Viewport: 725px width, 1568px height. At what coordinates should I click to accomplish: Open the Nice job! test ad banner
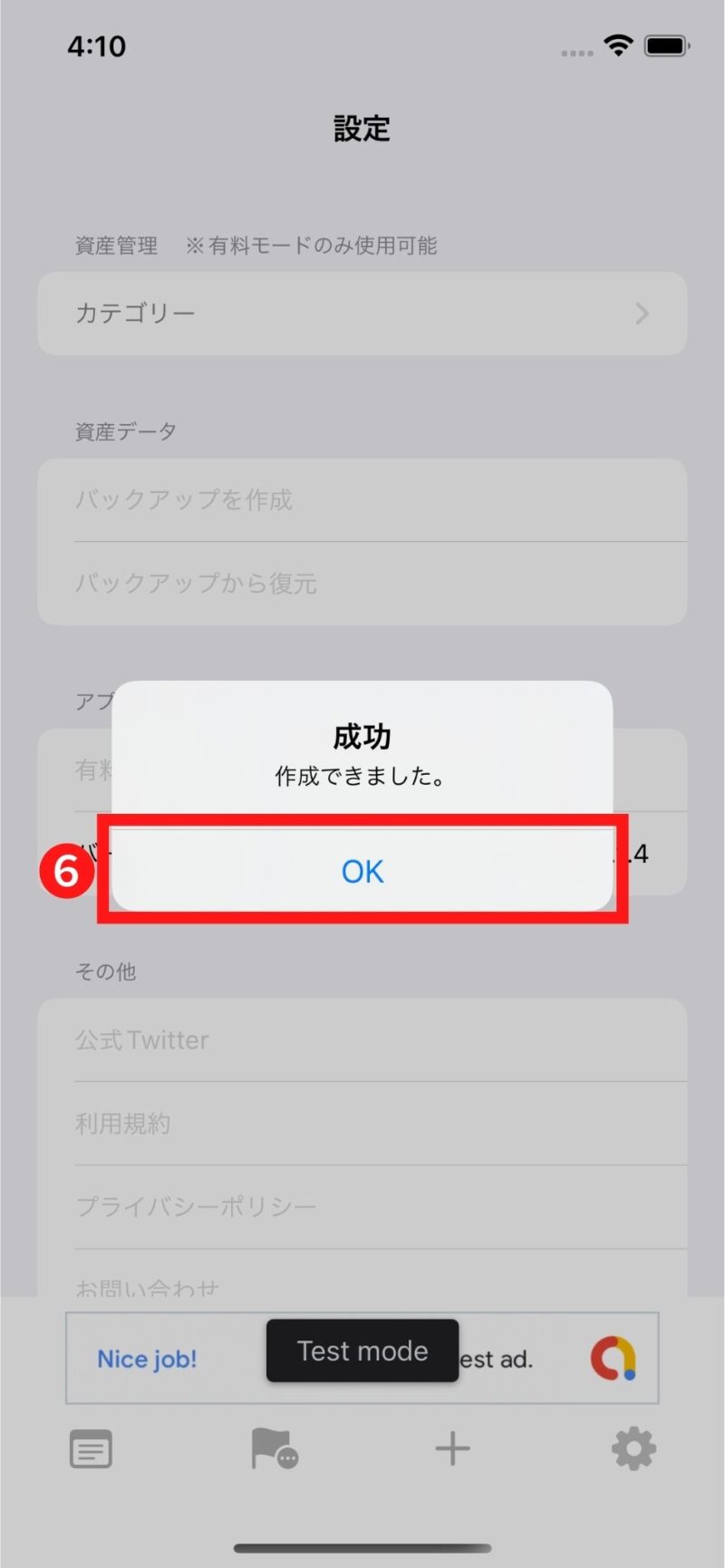(x=362, y=1358)
